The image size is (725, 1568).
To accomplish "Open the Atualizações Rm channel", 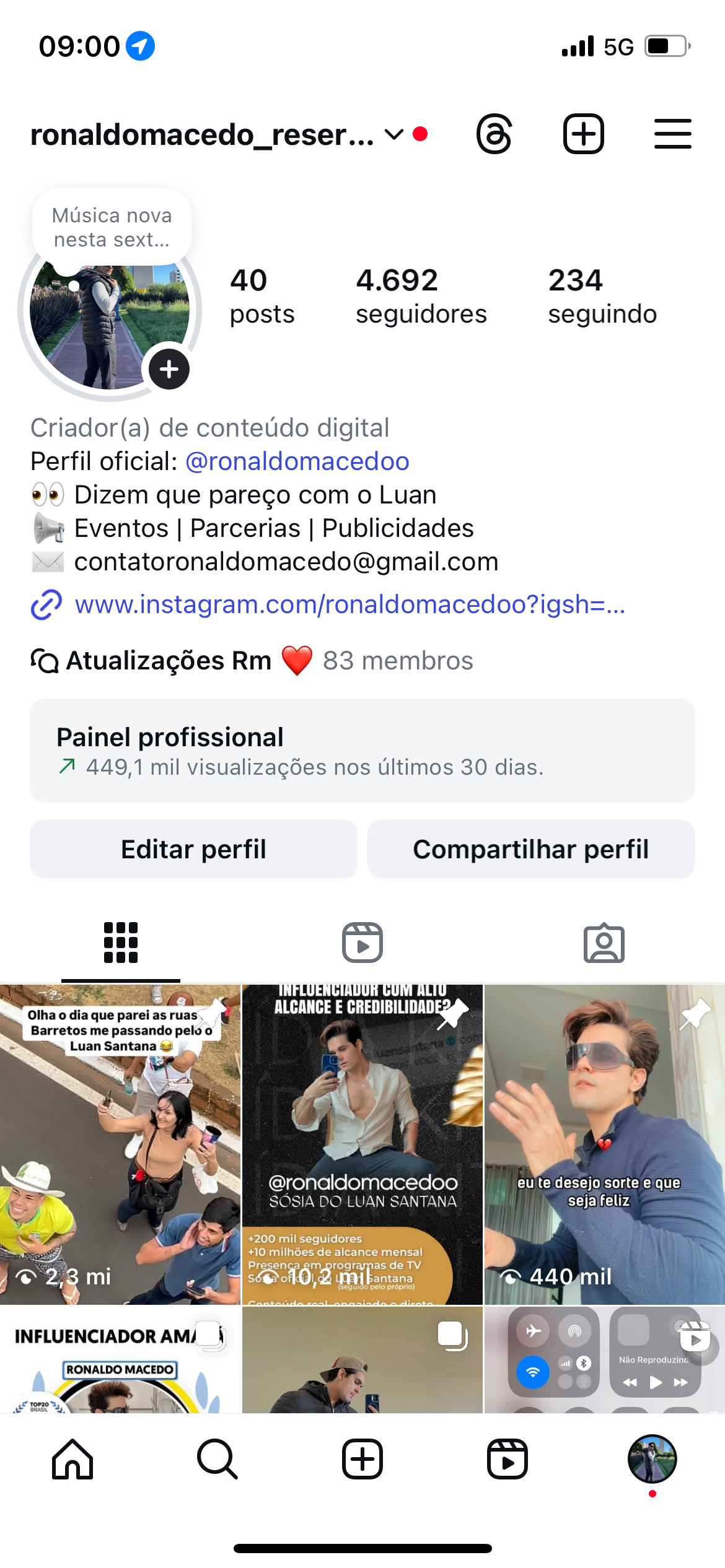I will [x=169, y=661].
